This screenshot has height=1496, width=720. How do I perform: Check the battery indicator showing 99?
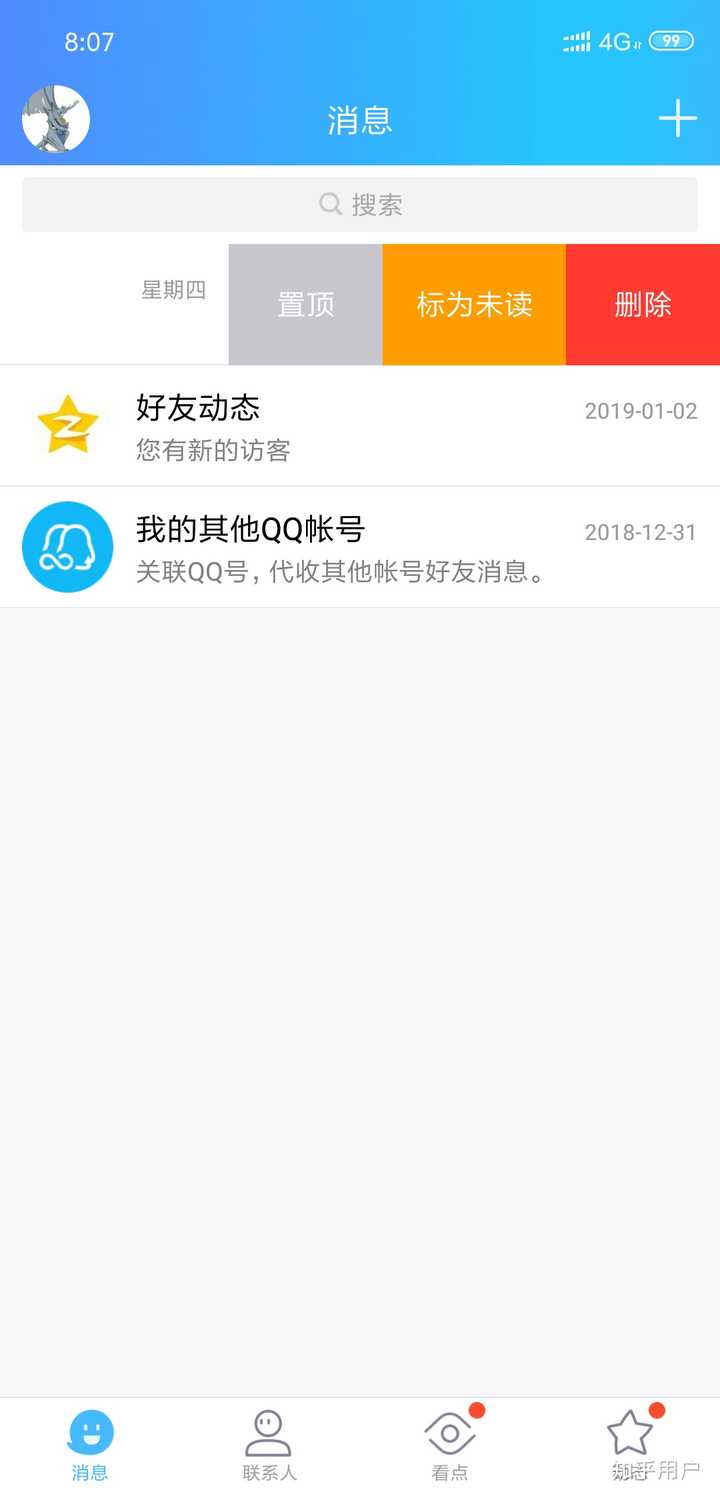(x=670, y=41)
